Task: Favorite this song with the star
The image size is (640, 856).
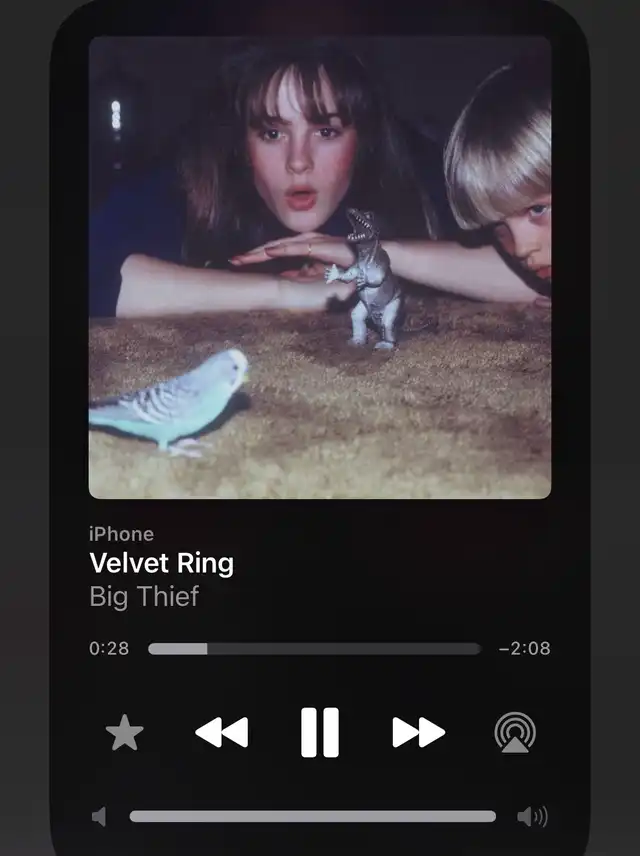Action: pos(125,733)
